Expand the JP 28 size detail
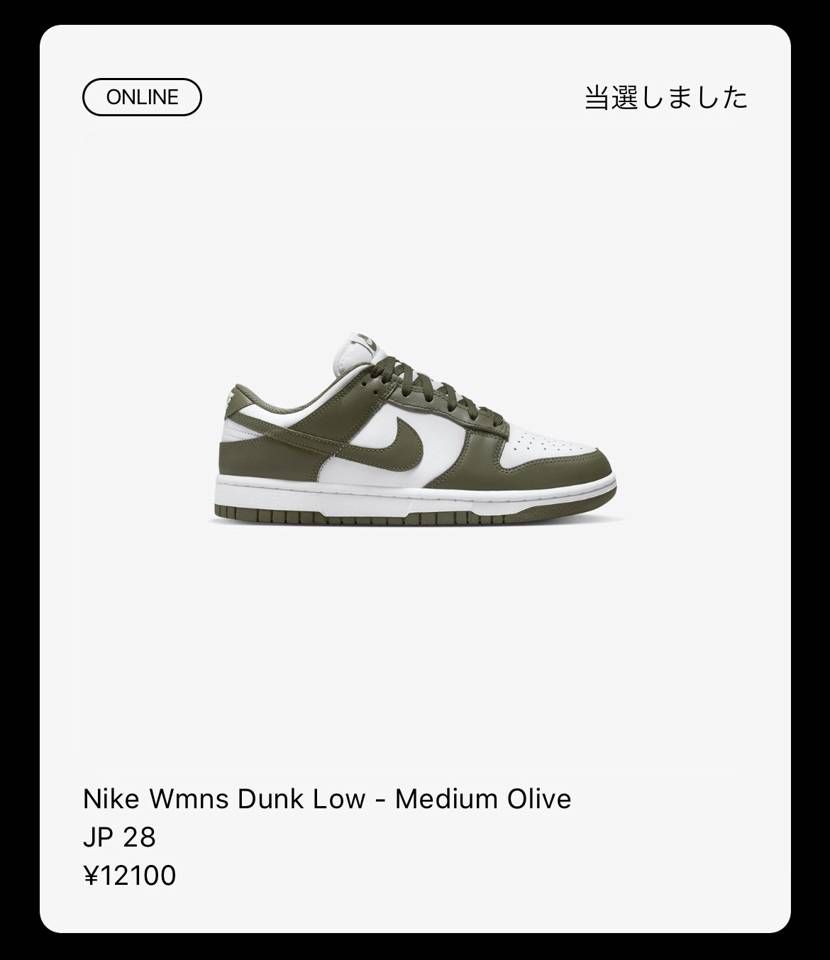Image resolution: width=830 pixels, height=960 pixels. pyautogui.click(x=120, y=837)
